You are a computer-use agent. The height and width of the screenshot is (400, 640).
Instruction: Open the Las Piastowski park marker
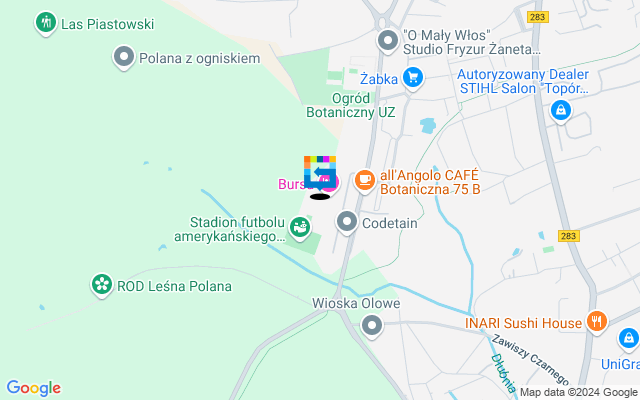tap(45, 22)
